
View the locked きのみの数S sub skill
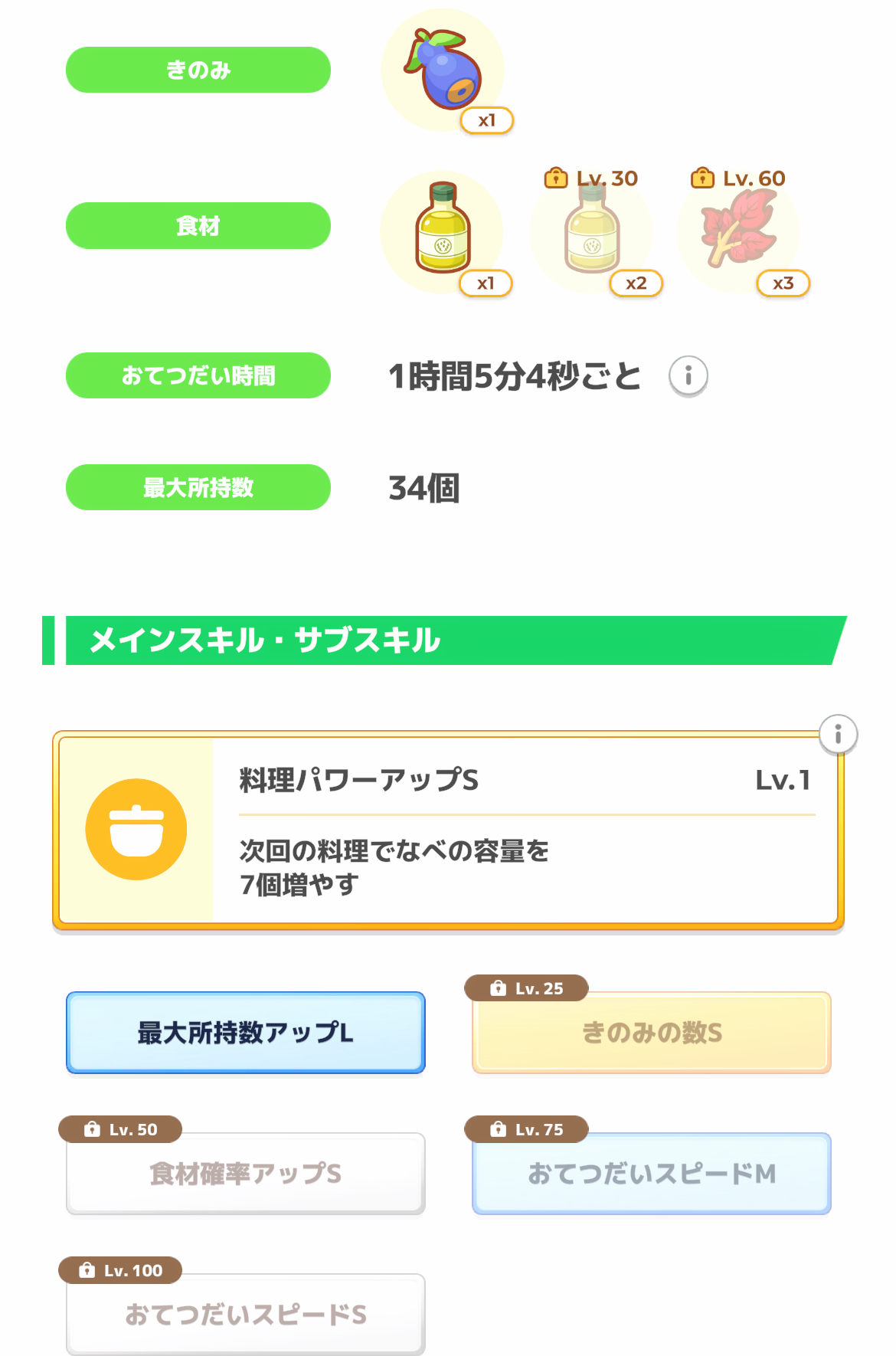pyautogui.click(x=652, y=1033)
